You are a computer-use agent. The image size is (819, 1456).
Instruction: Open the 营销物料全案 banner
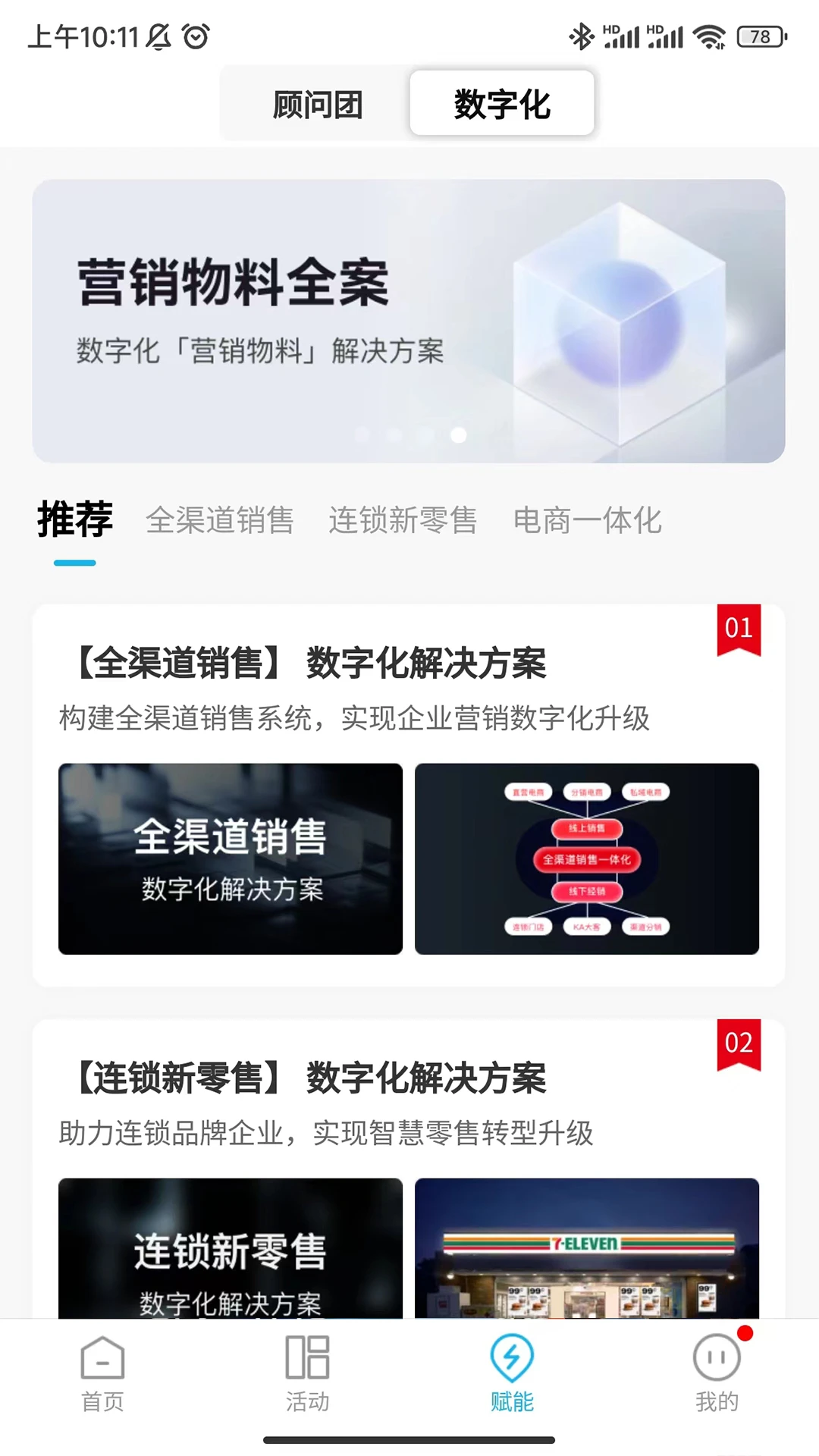[x=408, y=321]
